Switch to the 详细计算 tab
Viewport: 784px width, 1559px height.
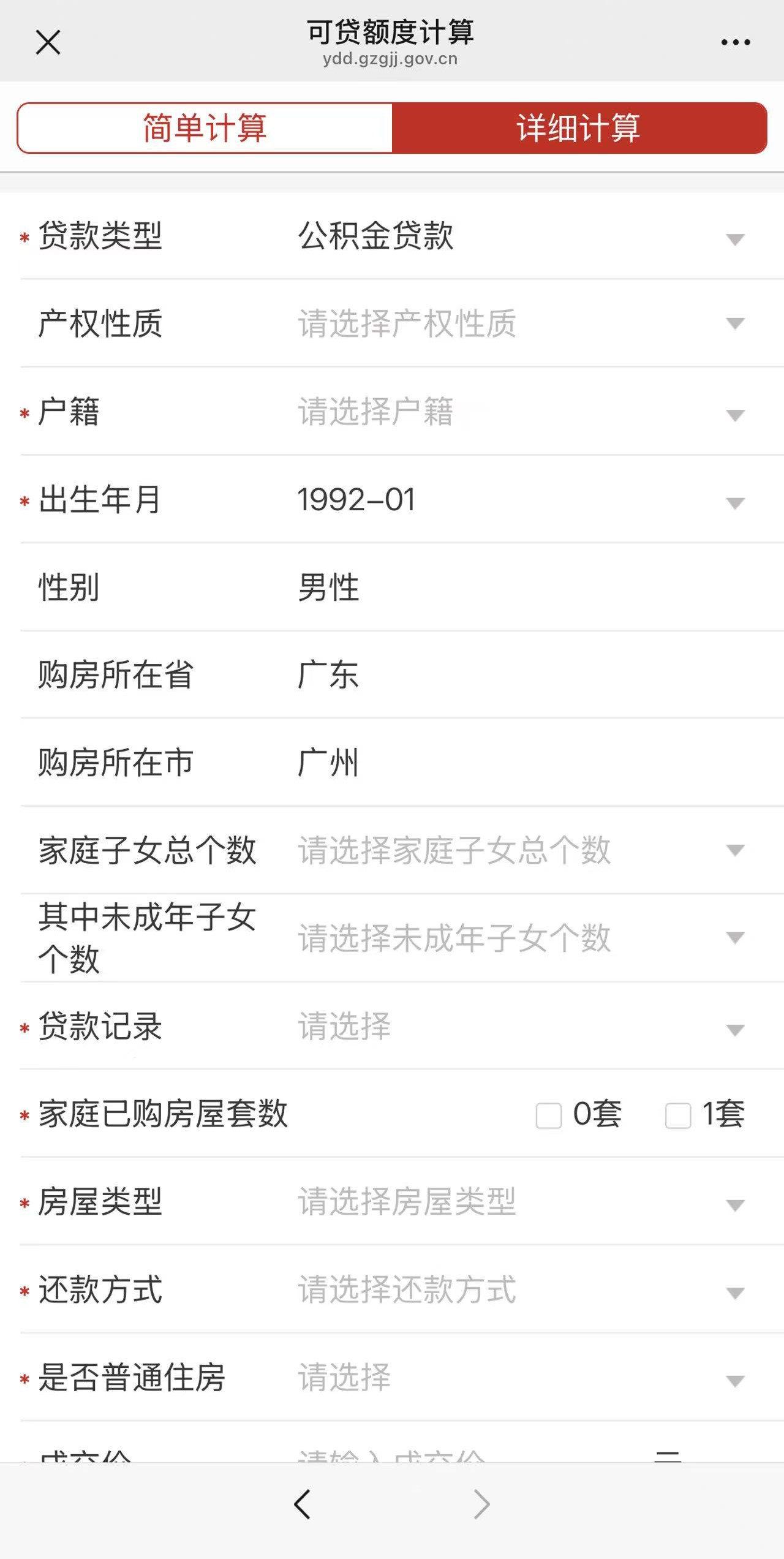(578, 129)
